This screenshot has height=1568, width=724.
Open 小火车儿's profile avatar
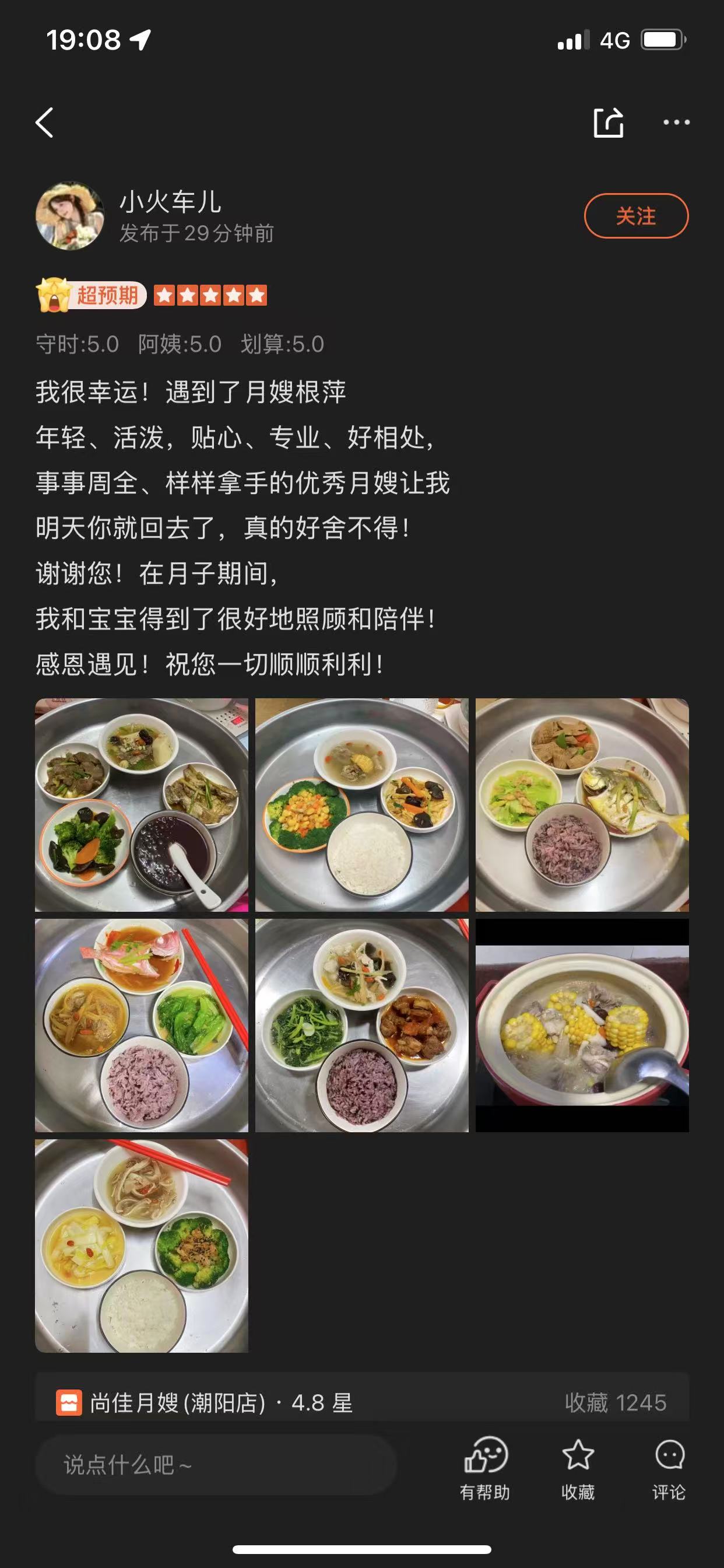70,215
